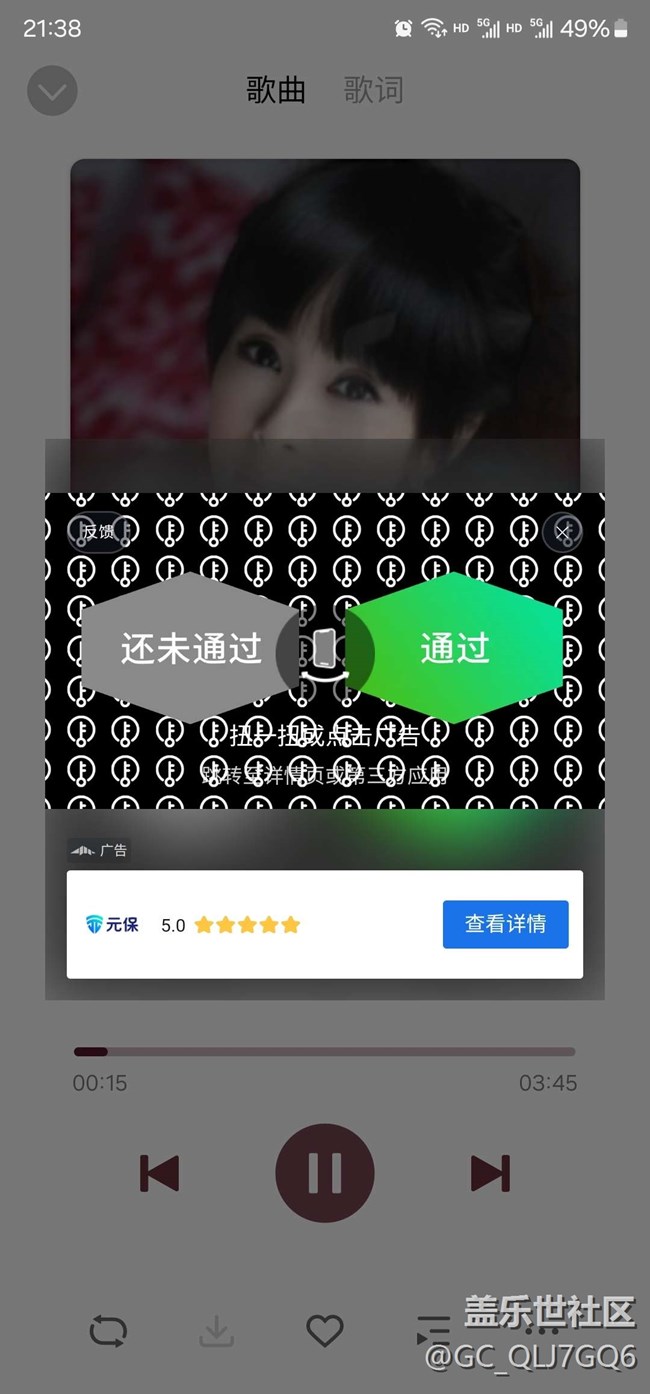Close the ad overlay
Viewport: 650px width, 1394px height.
563,533
